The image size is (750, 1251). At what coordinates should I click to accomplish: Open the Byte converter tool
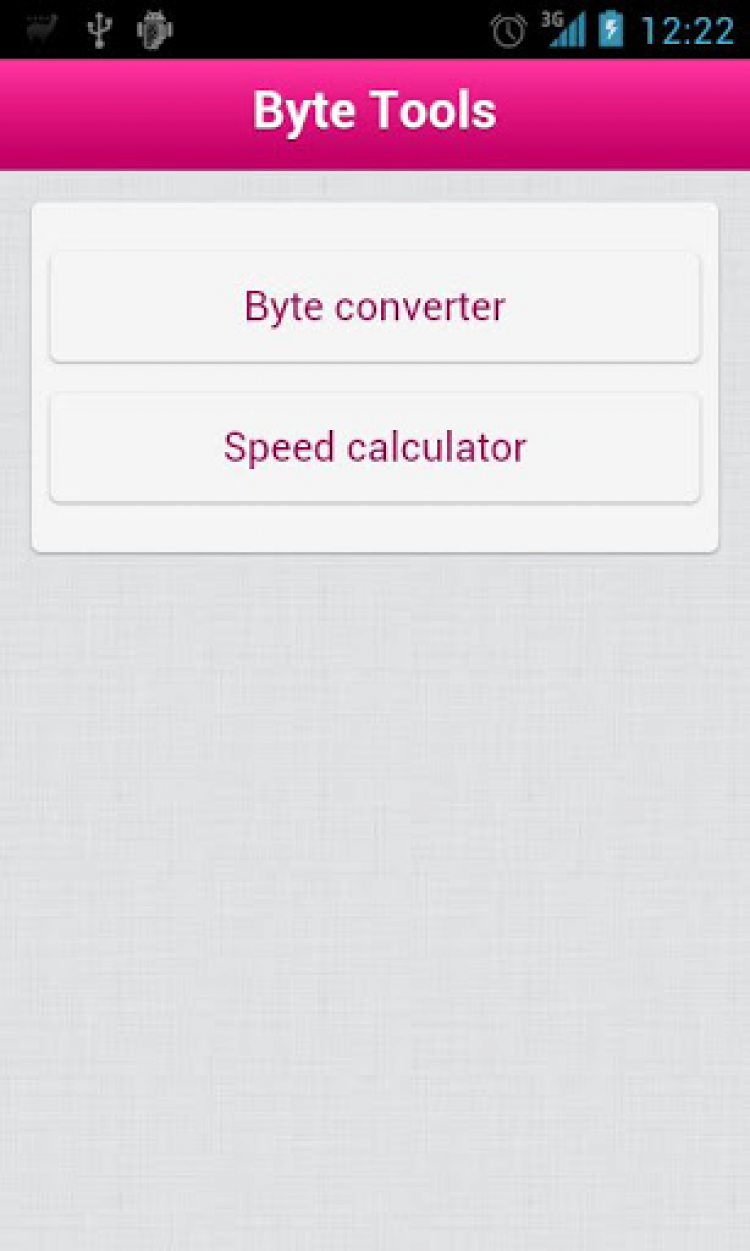[x=375, y=306]
